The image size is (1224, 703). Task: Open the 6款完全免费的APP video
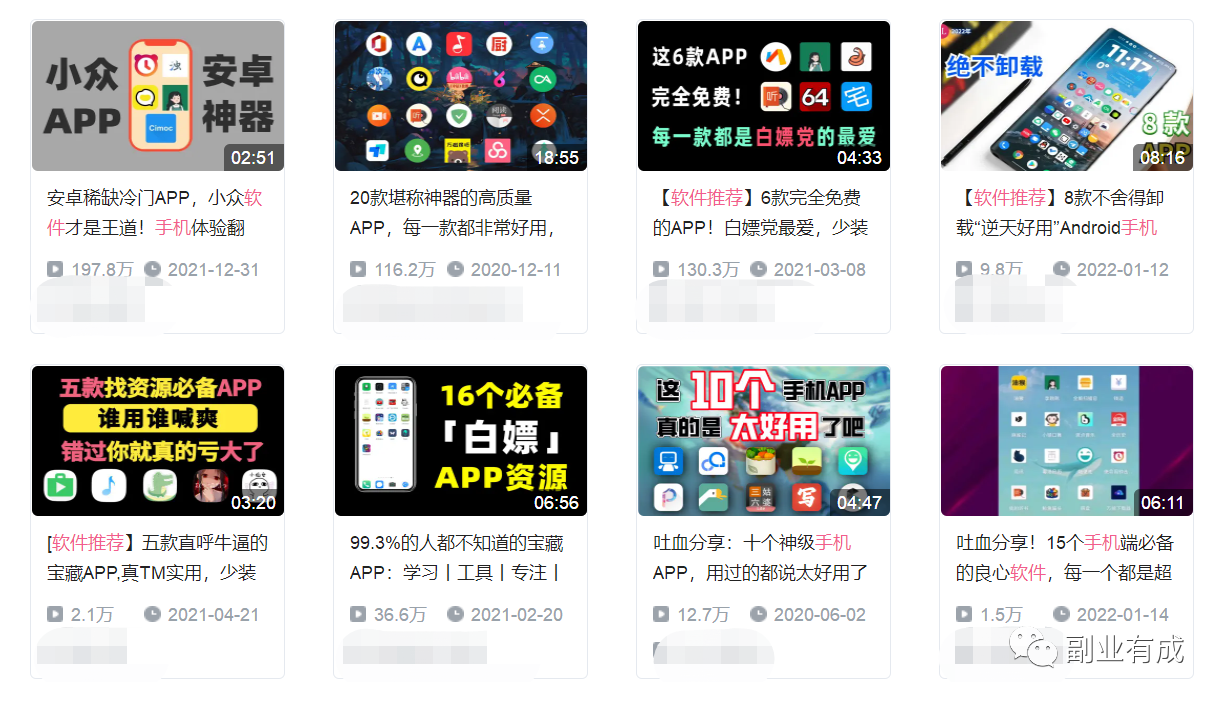click(764, 96)
